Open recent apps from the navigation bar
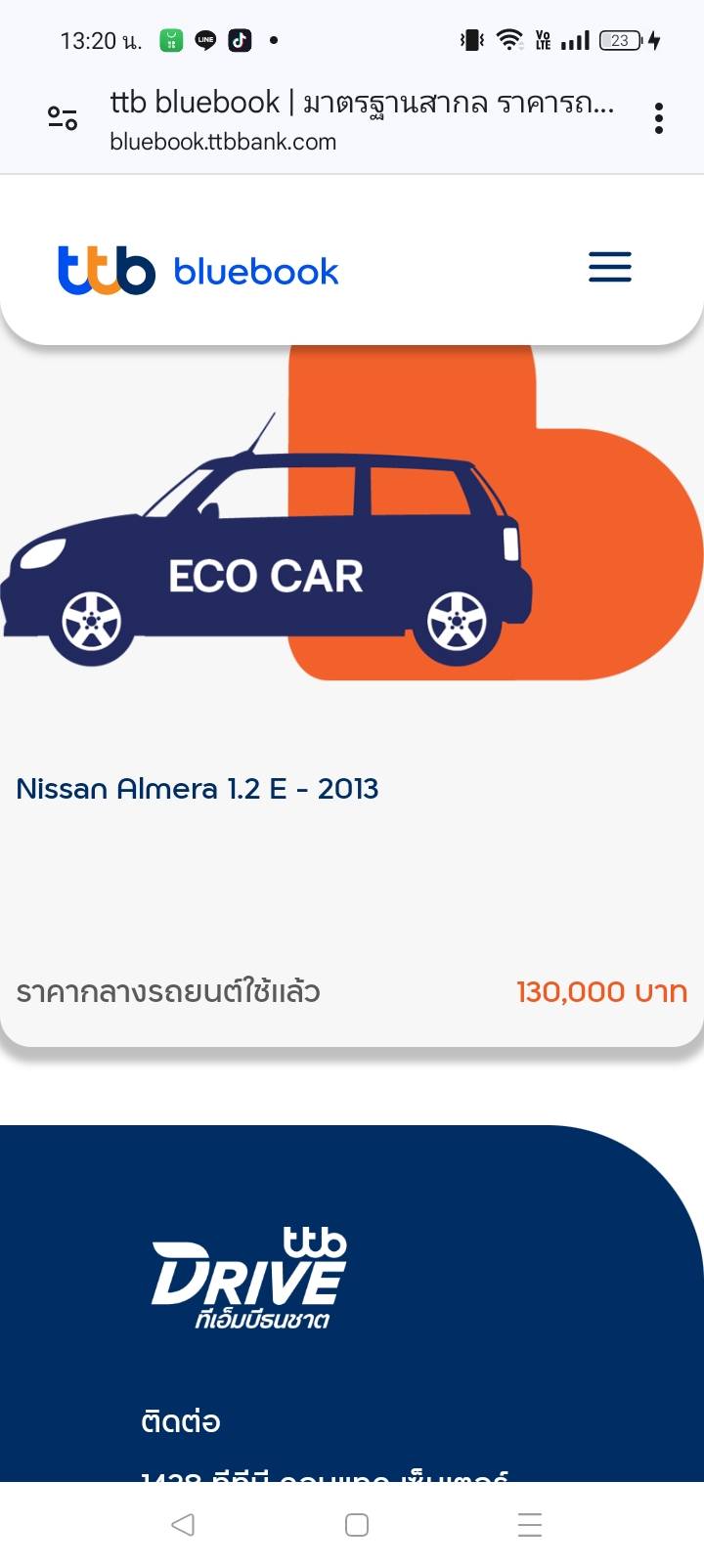Image resolution: width=704 pixels, height=1568 pixels. 530,1524
